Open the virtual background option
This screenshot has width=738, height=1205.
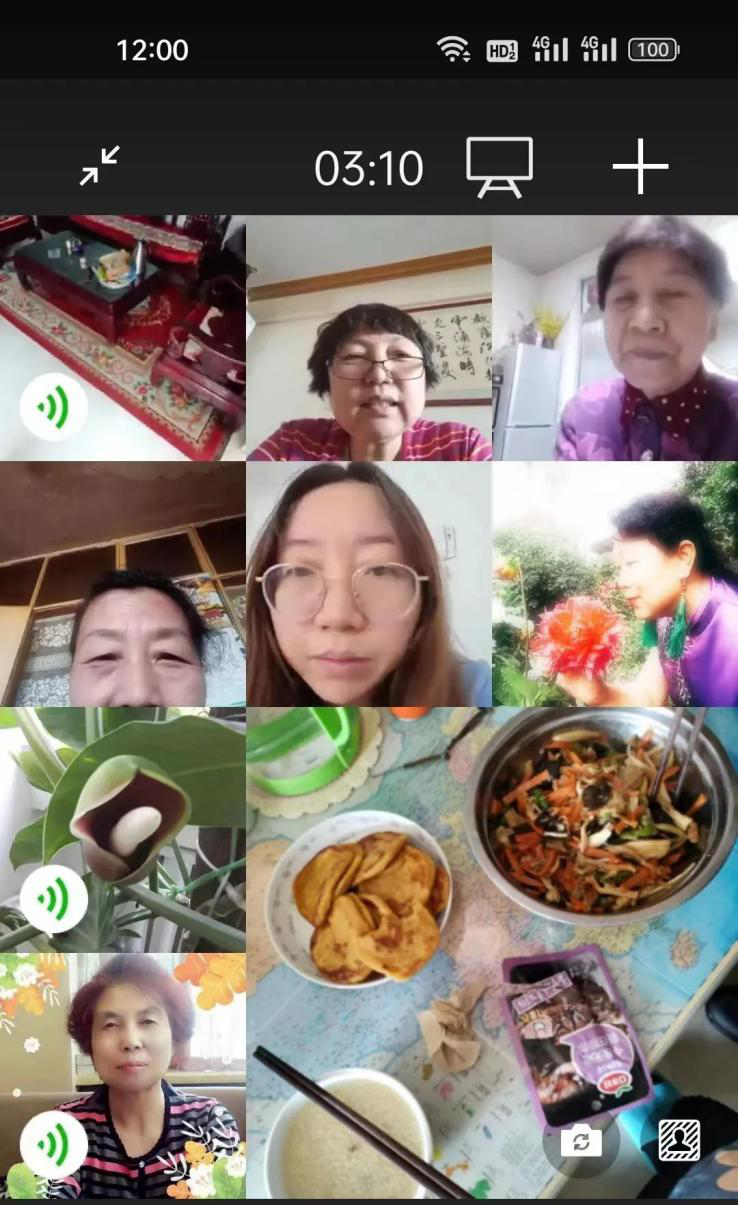679,1141
